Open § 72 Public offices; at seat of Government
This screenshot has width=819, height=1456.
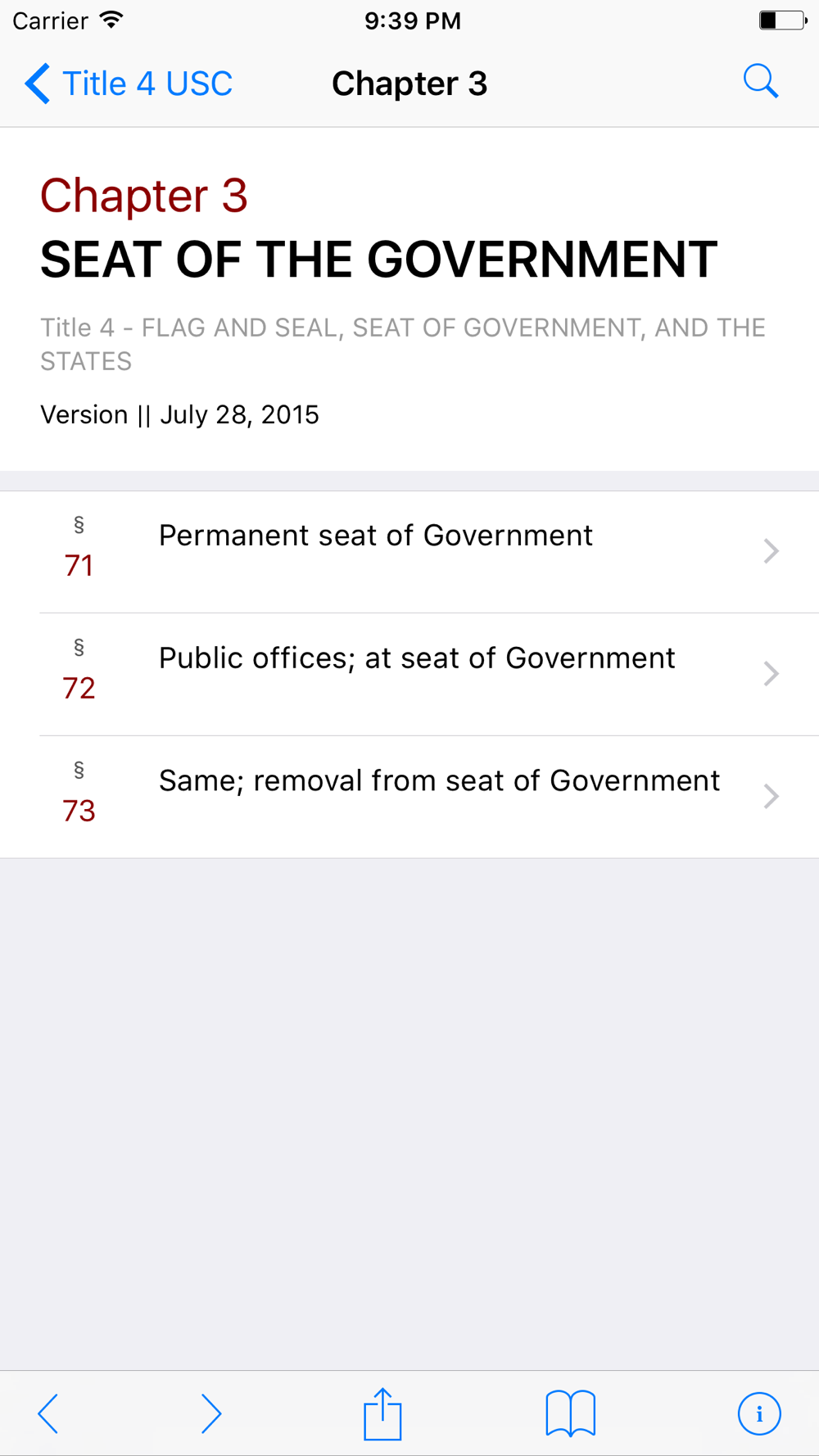(409, 675)
